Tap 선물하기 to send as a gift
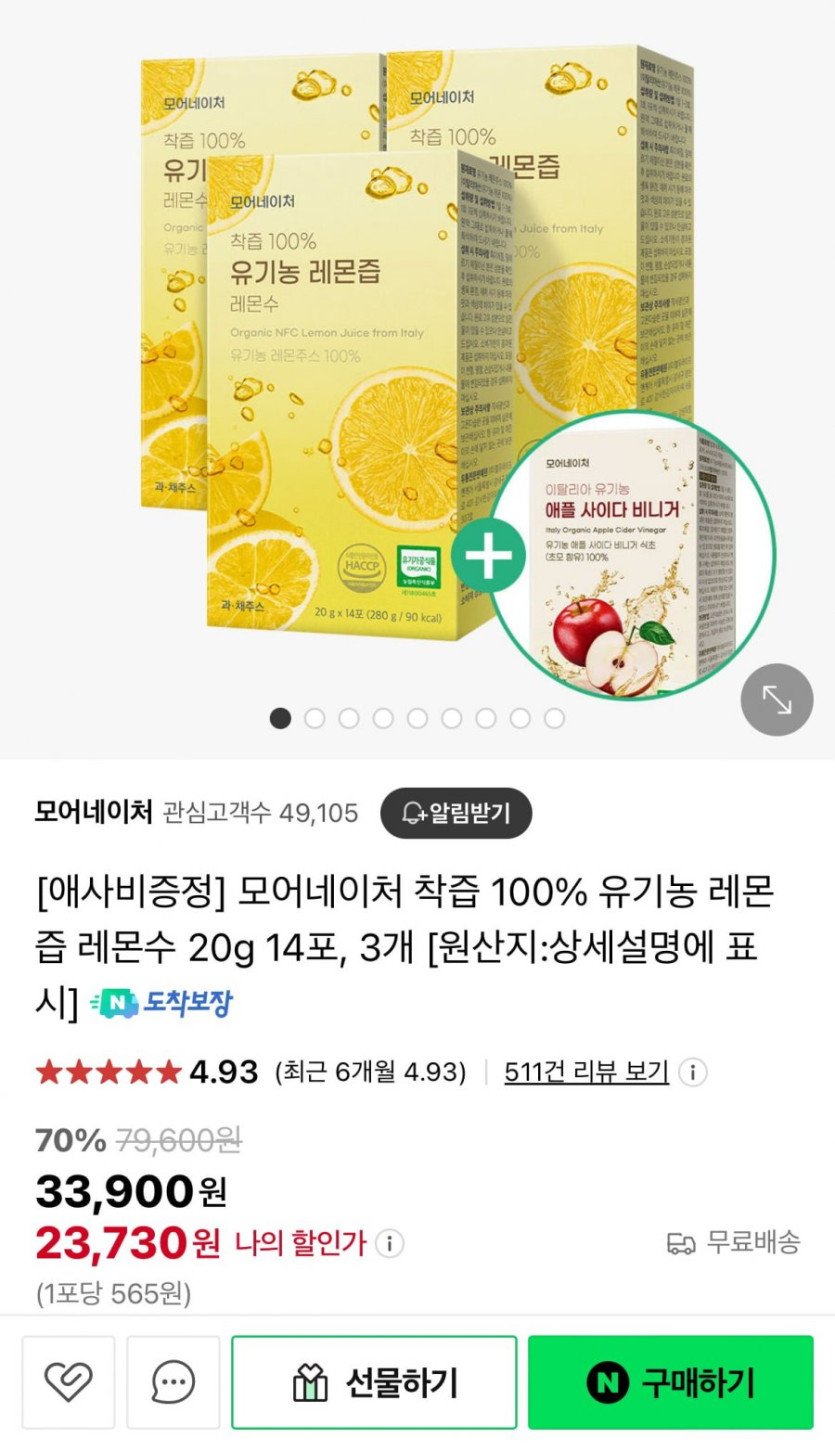This screenshot has height=1451, width=835. [374, 1382]
